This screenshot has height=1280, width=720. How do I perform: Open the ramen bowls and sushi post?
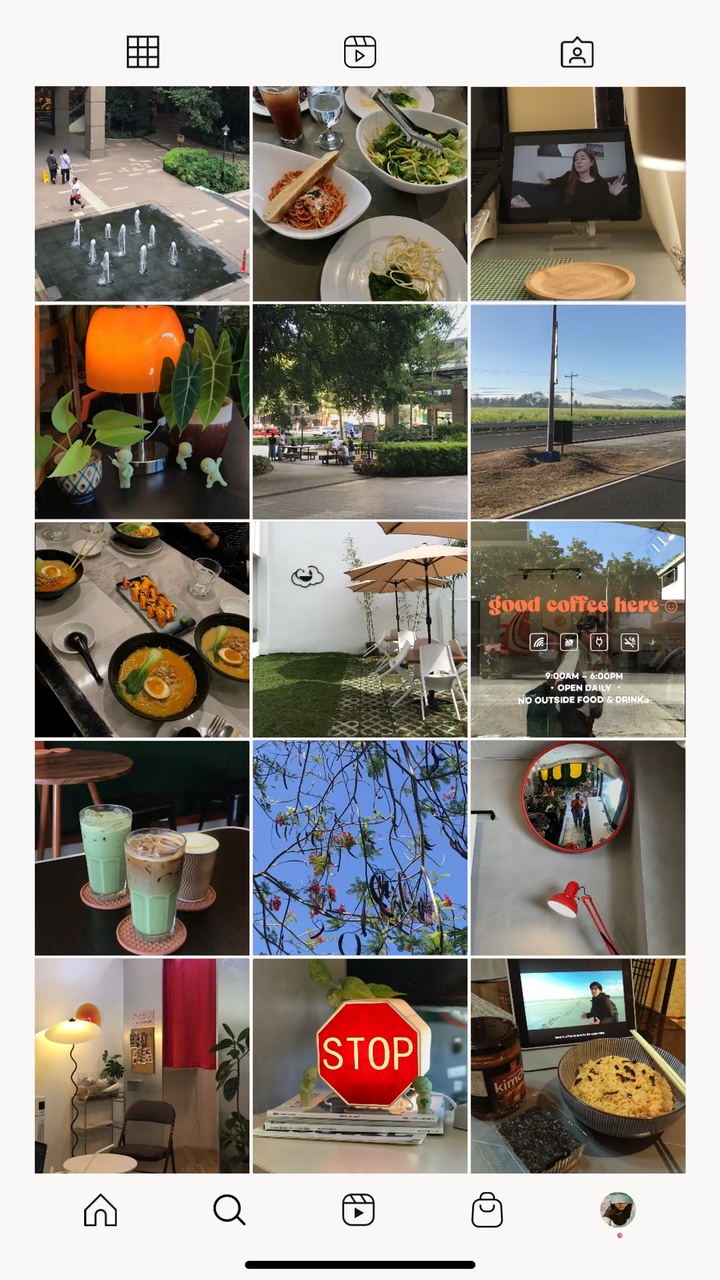click(x=142, y=629)
